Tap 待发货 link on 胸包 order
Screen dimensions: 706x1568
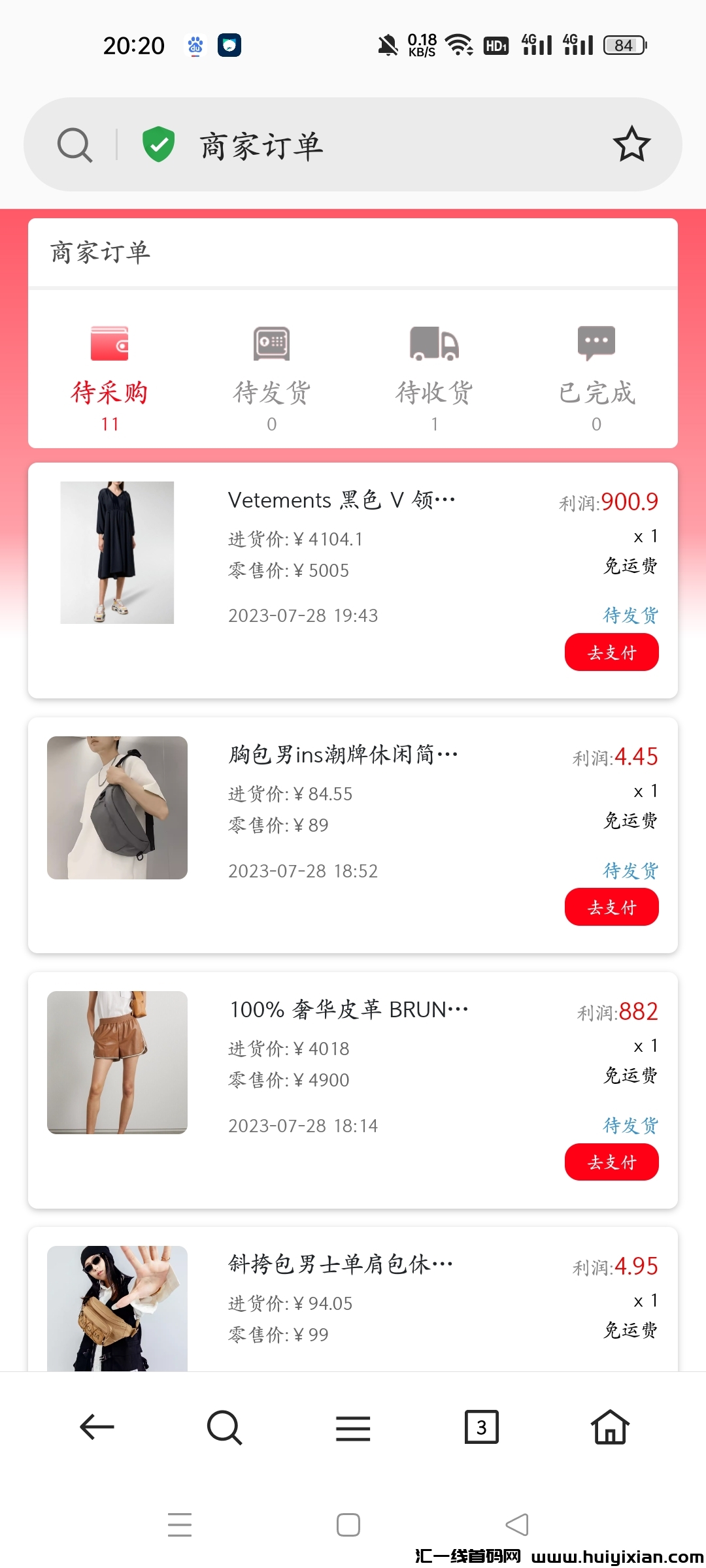tap(630, 870)
